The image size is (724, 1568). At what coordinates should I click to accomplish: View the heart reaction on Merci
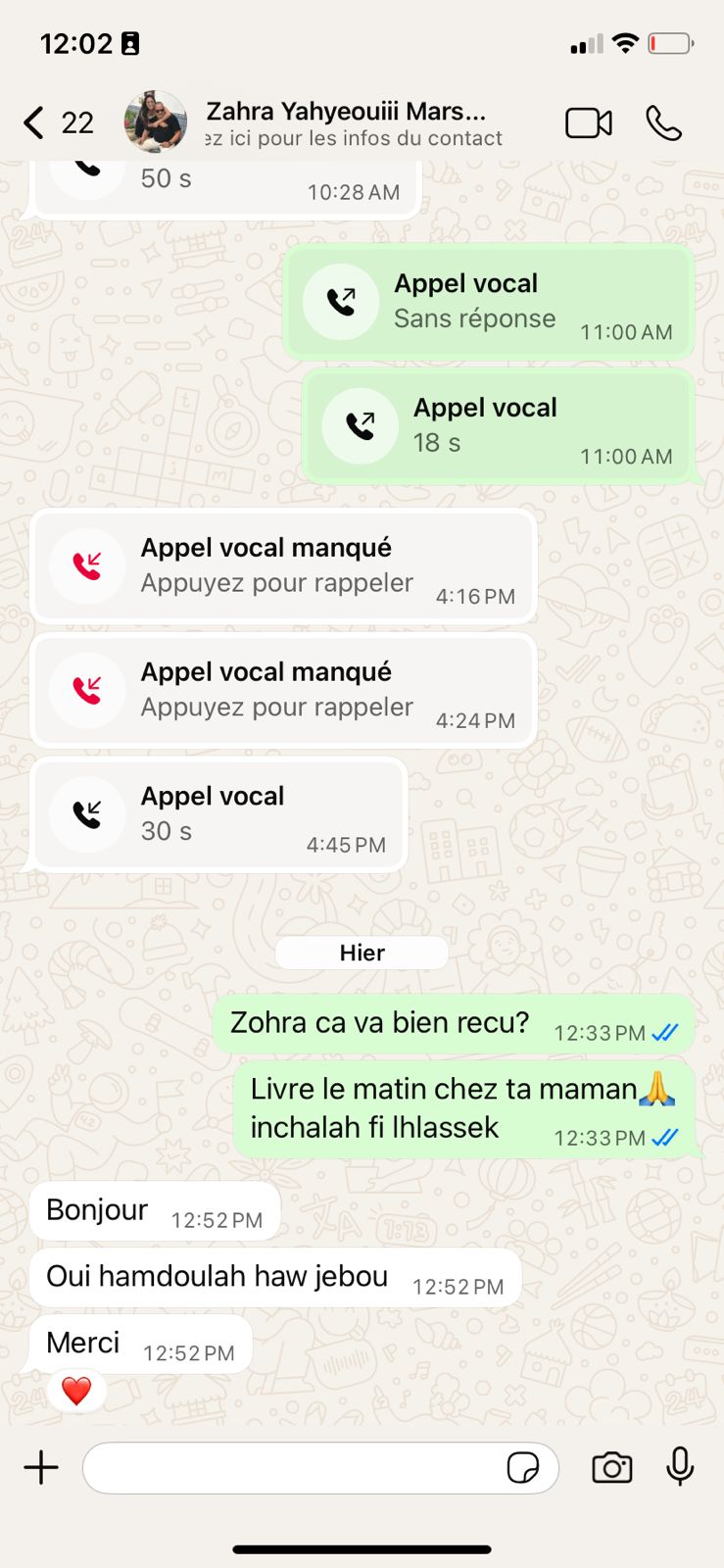pyautogui.click(x=76, y=1390)
